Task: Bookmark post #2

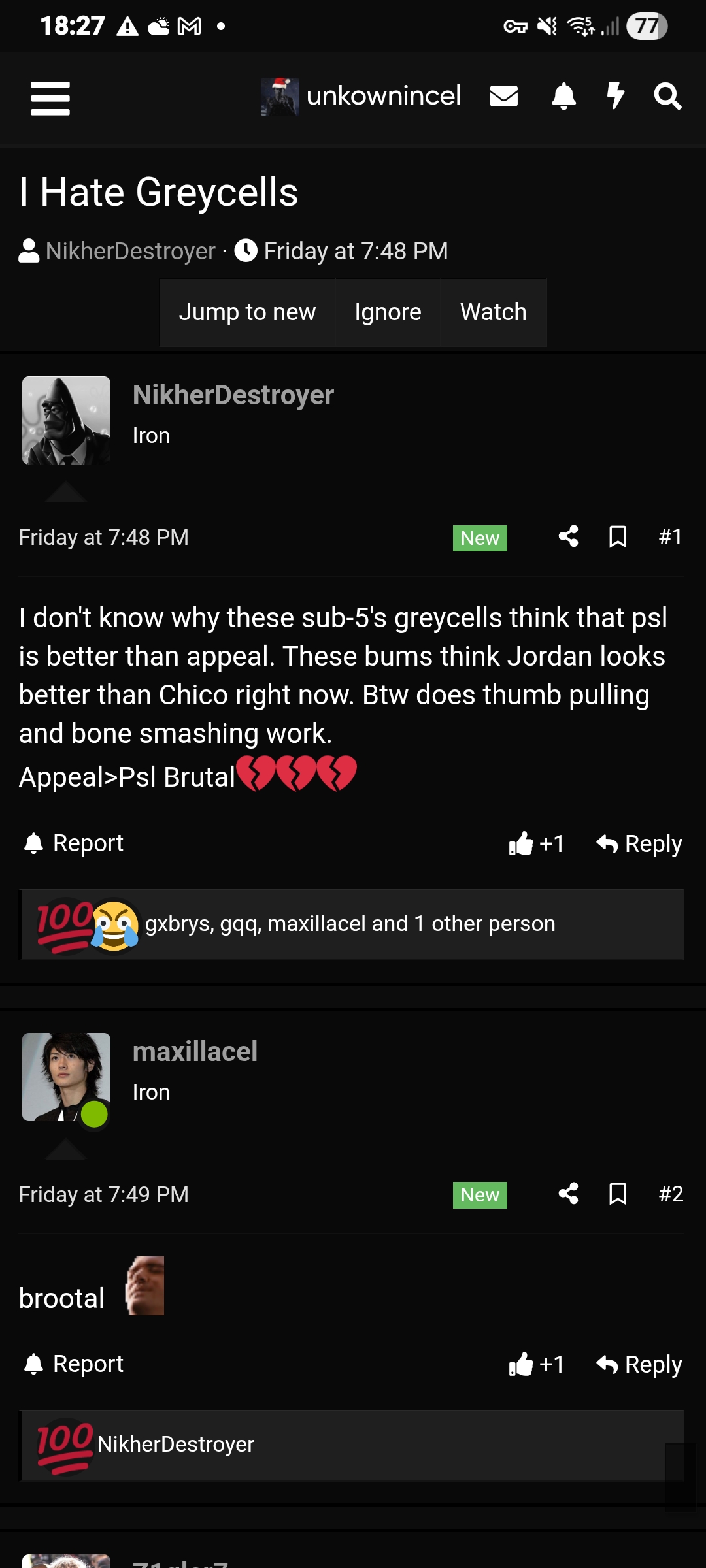Action: pyautogui.click(x=618, y=1194)
